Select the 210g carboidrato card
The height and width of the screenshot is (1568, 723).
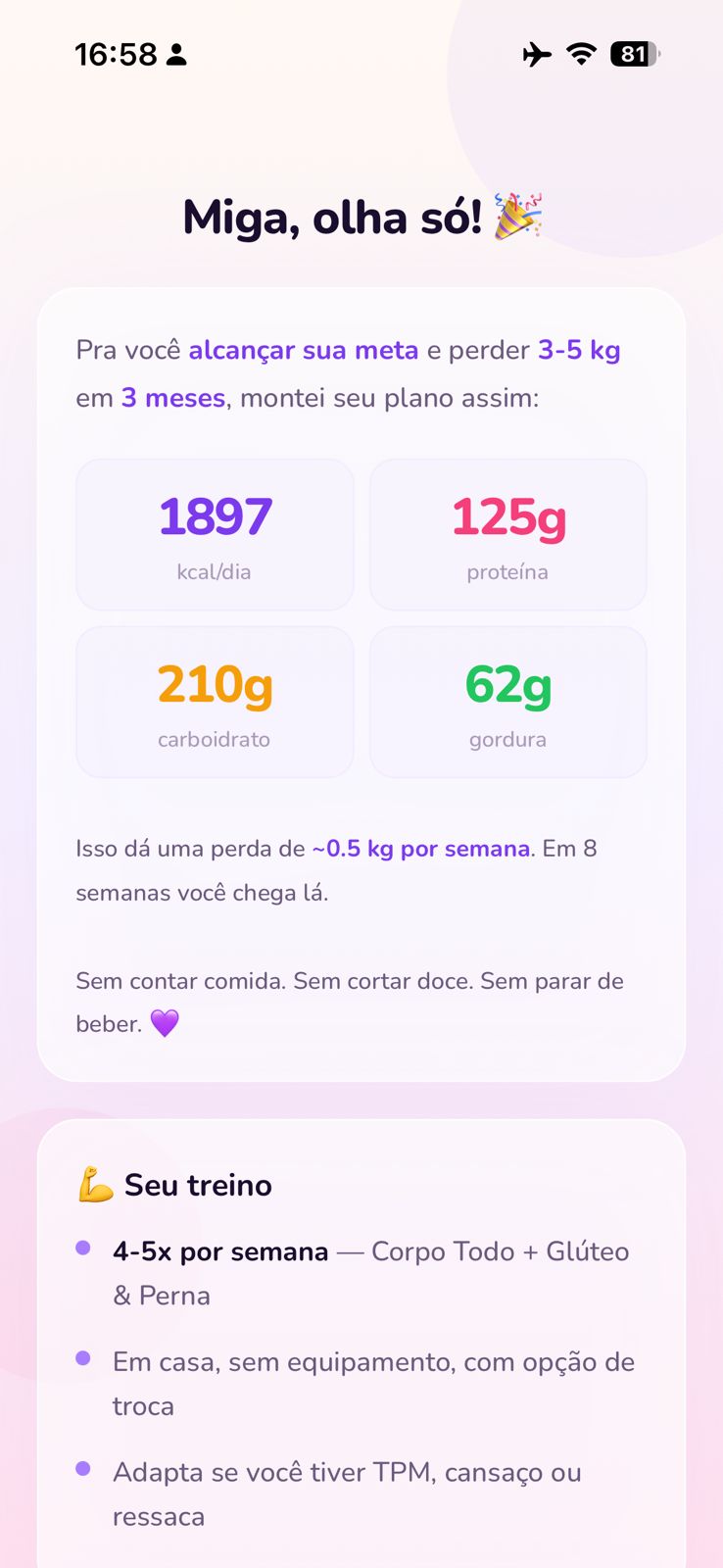click(215, 702)
